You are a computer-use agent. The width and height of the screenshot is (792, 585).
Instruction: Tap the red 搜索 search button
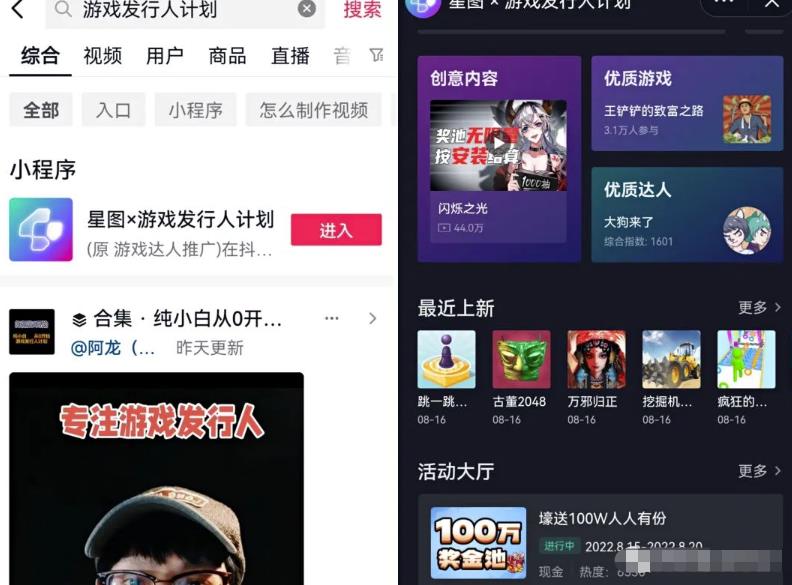point(361,10)
